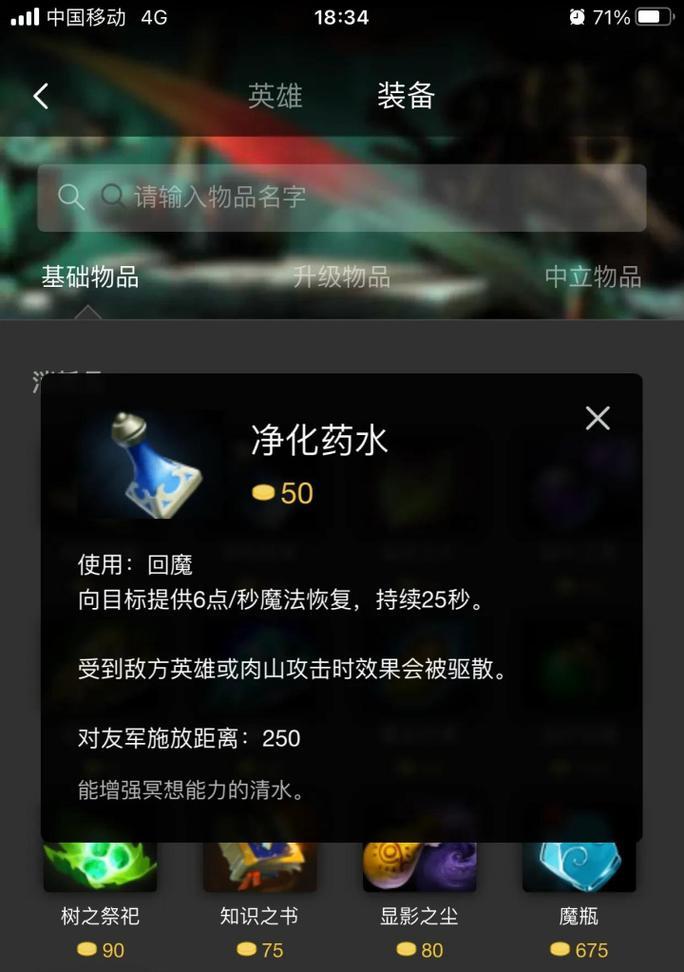Select the 装备 tab

405,96
